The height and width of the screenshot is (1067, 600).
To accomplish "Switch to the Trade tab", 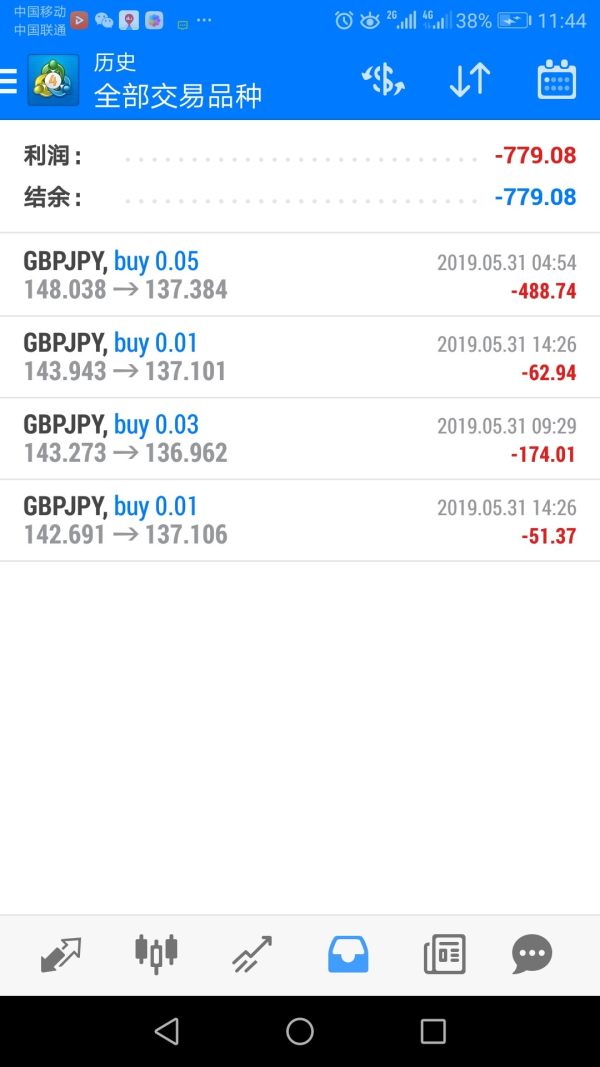I will pos(252,954).
